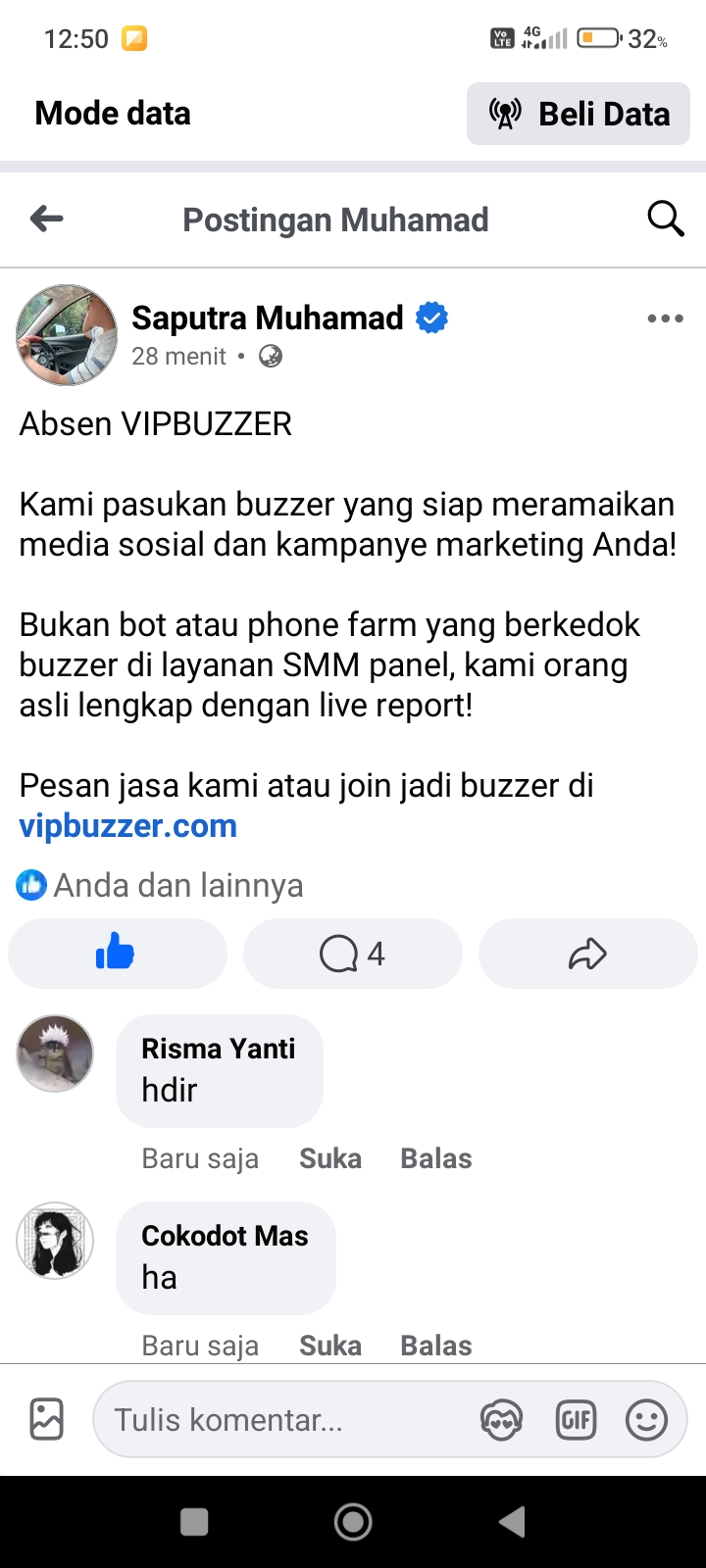Open the comments button showing 4
The height and width of the screenshot is (1568, 706).
[x=352, y=953]
